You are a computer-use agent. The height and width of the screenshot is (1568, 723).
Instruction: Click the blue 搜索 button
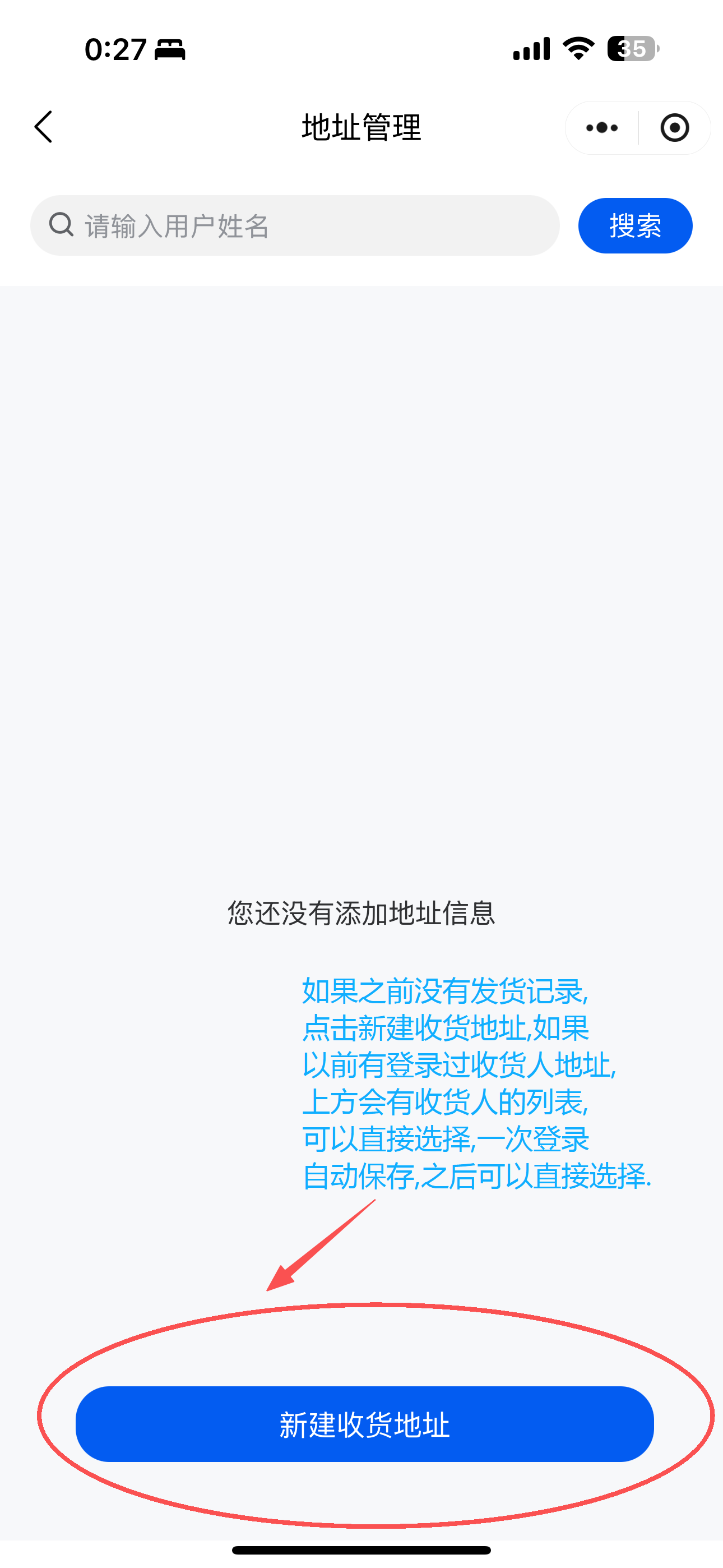(x=635, y=225)
